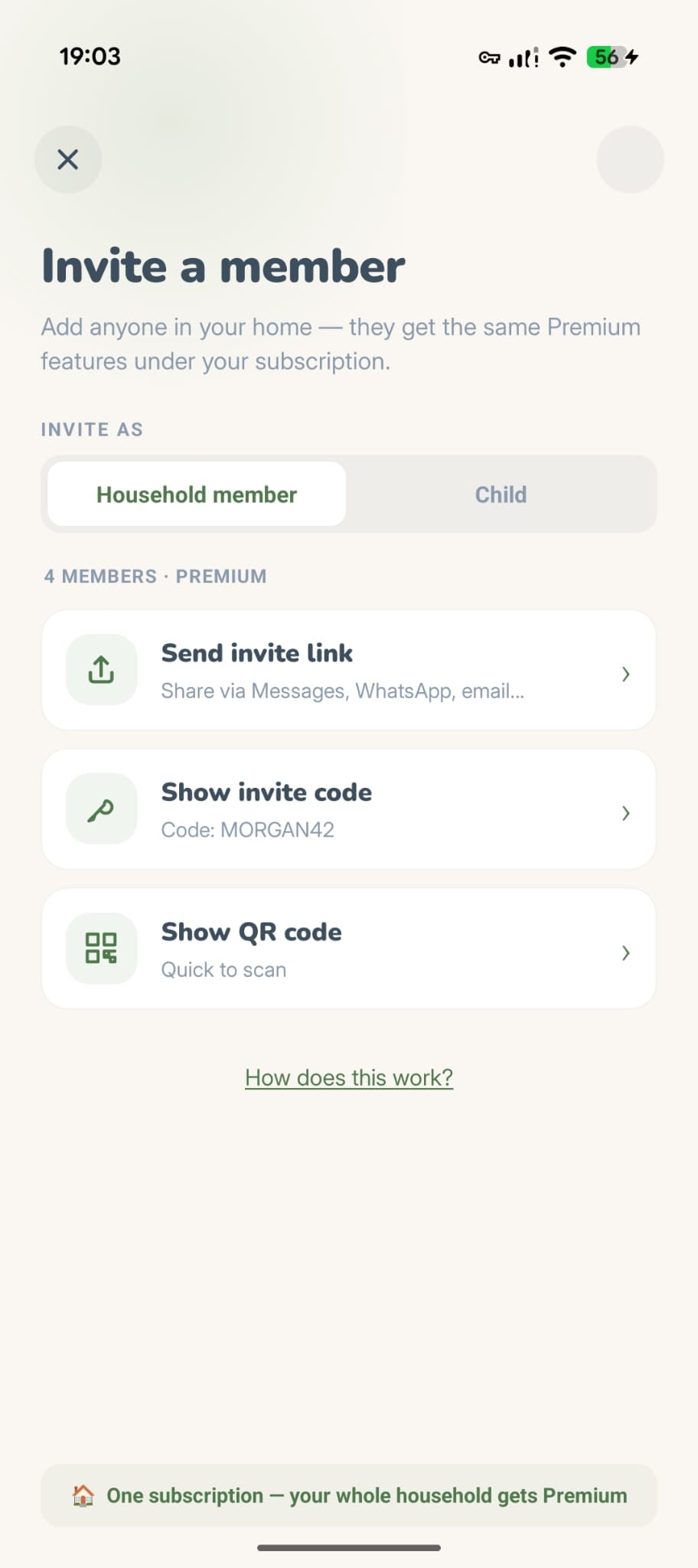Click the house icon in the subscription banner
This screenshot has height=1568, width=698.
[x=83, y=1494]
